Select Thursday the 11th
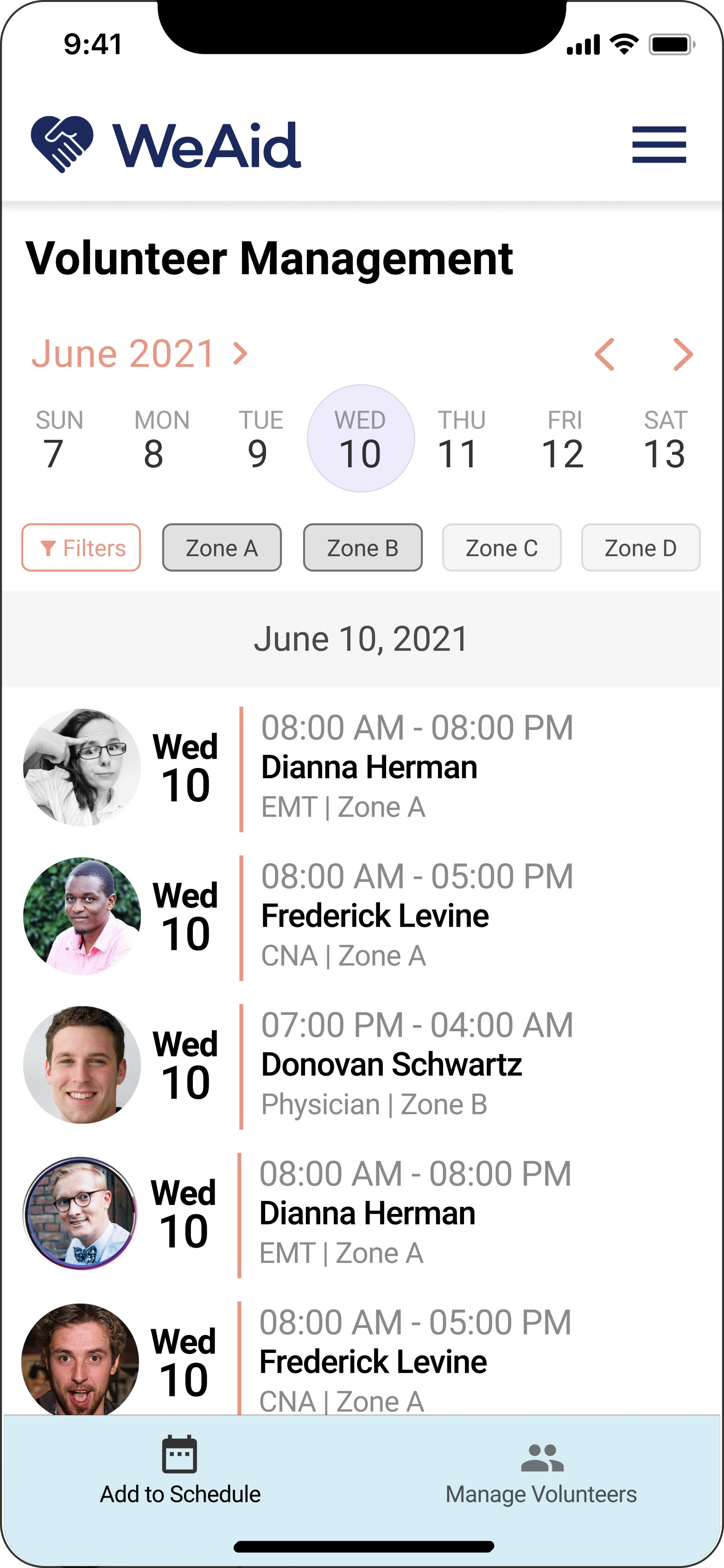This screenshot has height=1568, width=724. 461,439
